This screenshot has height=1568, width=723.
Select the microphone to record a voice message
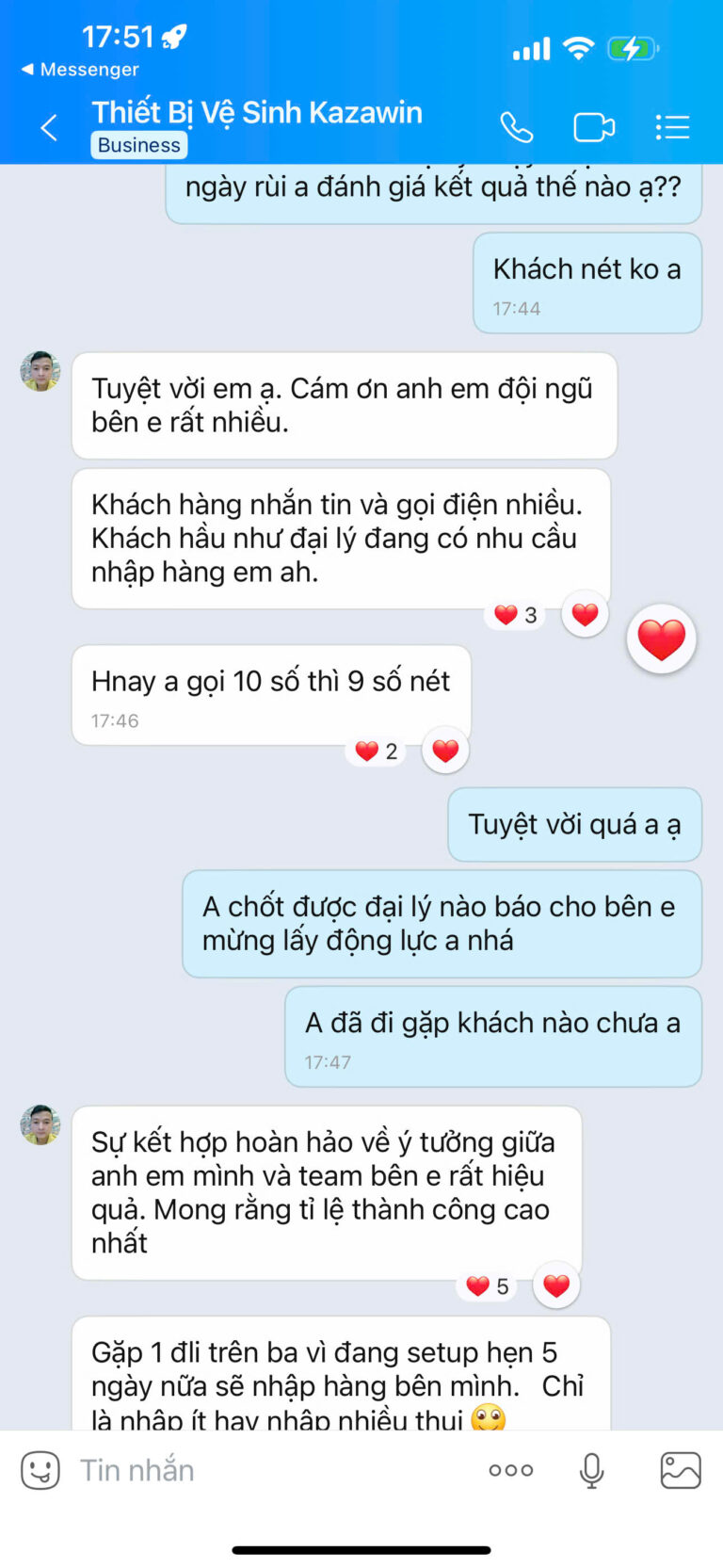pyautogui.click(x=590, y=1469)
